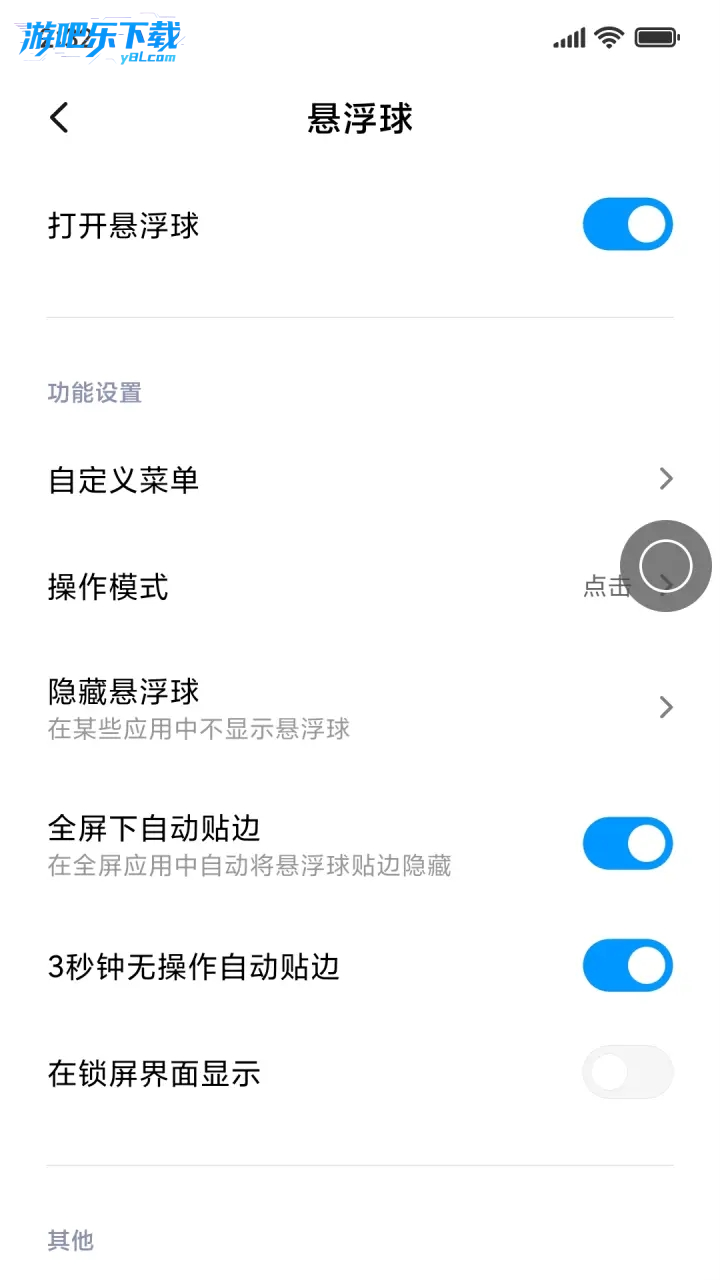Tap the floating ball button
The height and width of the screenshot is (1280, 720).
pyautogui.click(x=666, y=566)
